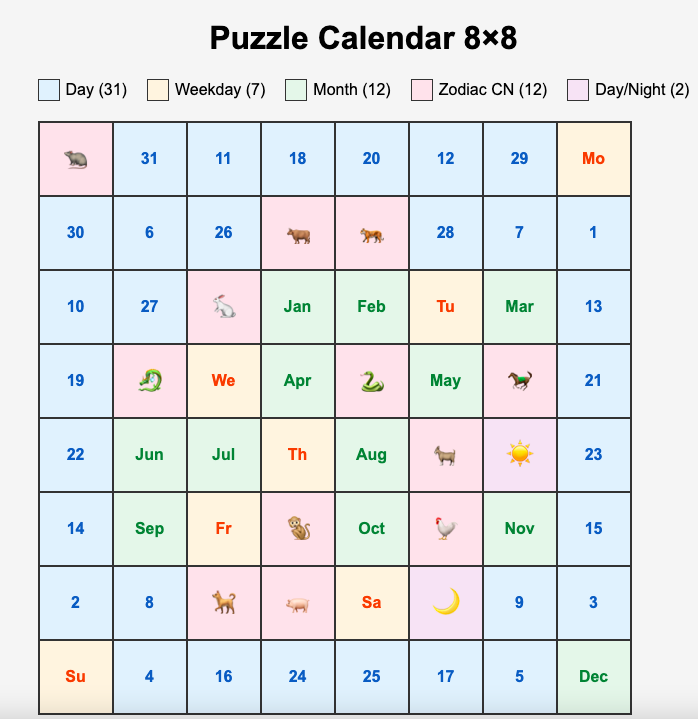Viewport: 698px width, 719px height.
Task: Select the Tu weekday cell
Action: point(445,306)
